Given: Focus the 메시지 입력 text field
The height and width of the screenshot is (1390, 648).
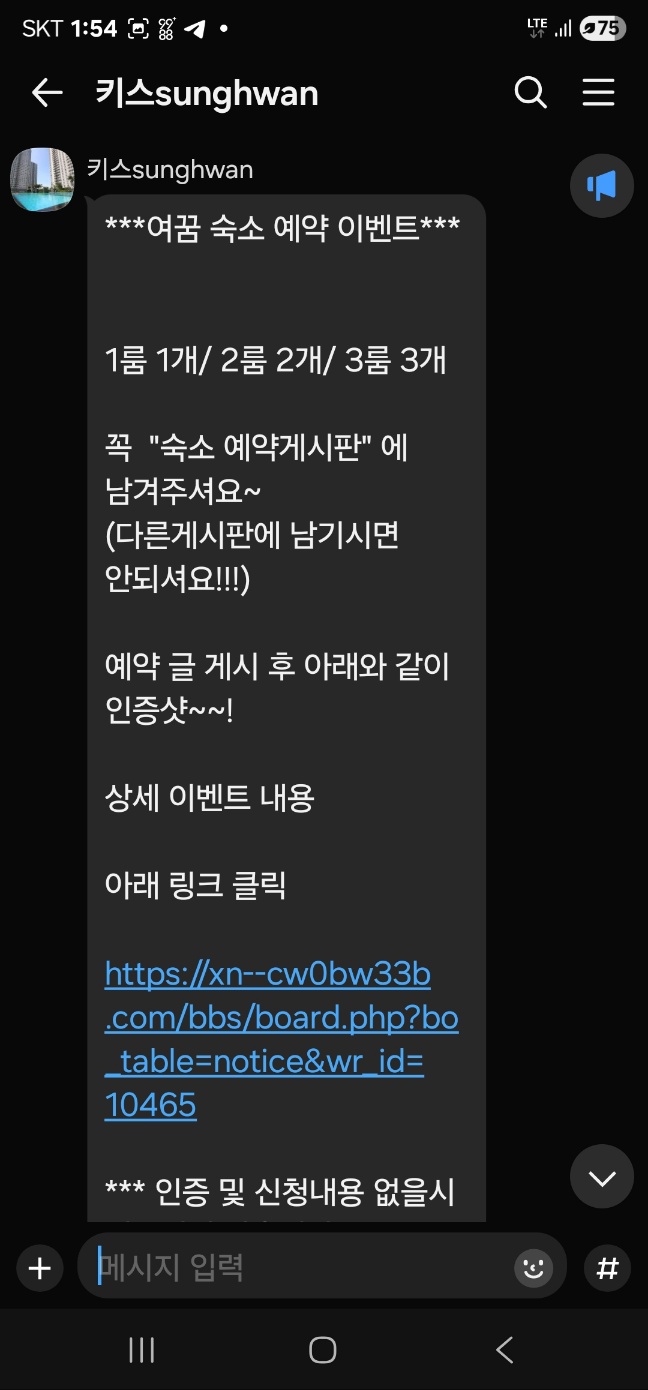Looking at the screenshot, I should tap(300, 1268).
